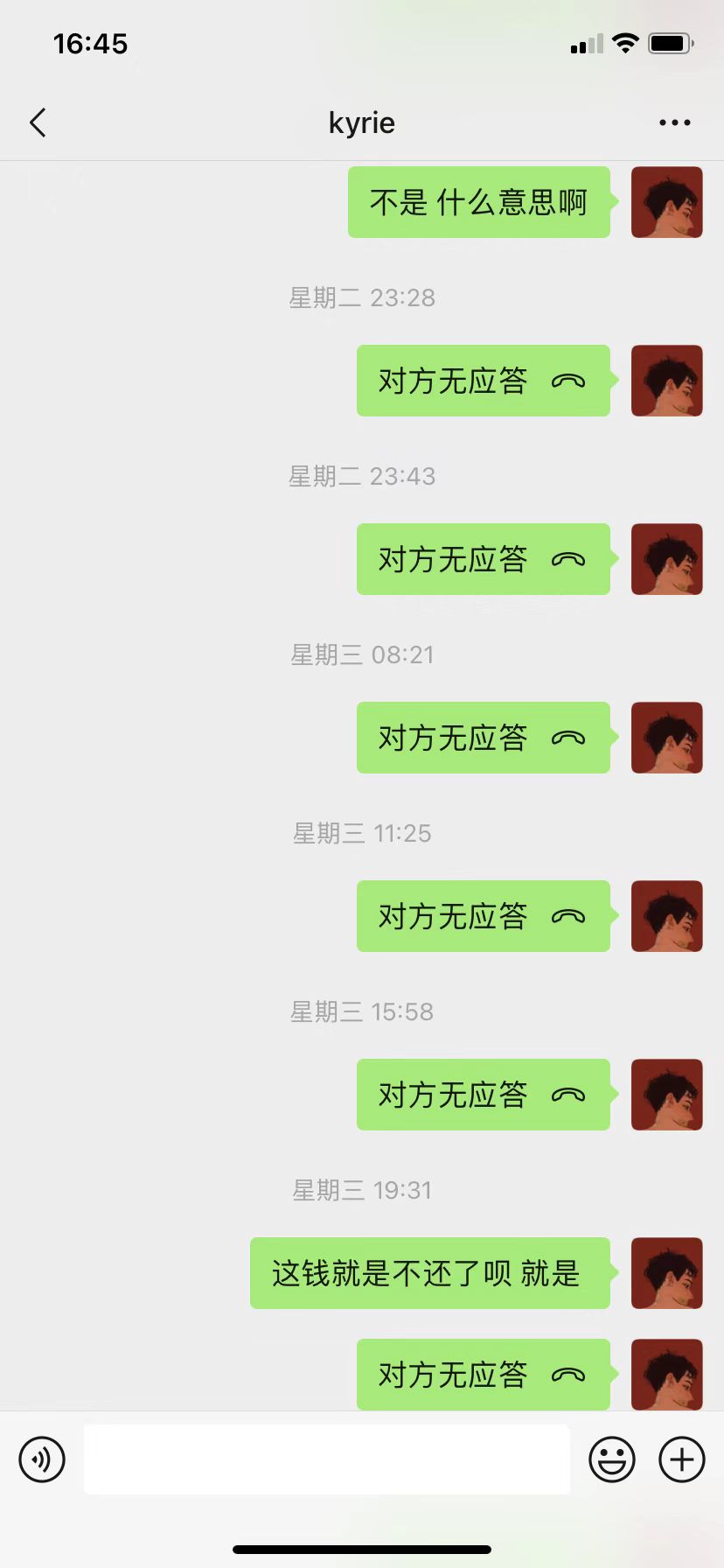The image size is (724, 1568).
Task: Go back from the kyrie chat
Action: point(38,123)
